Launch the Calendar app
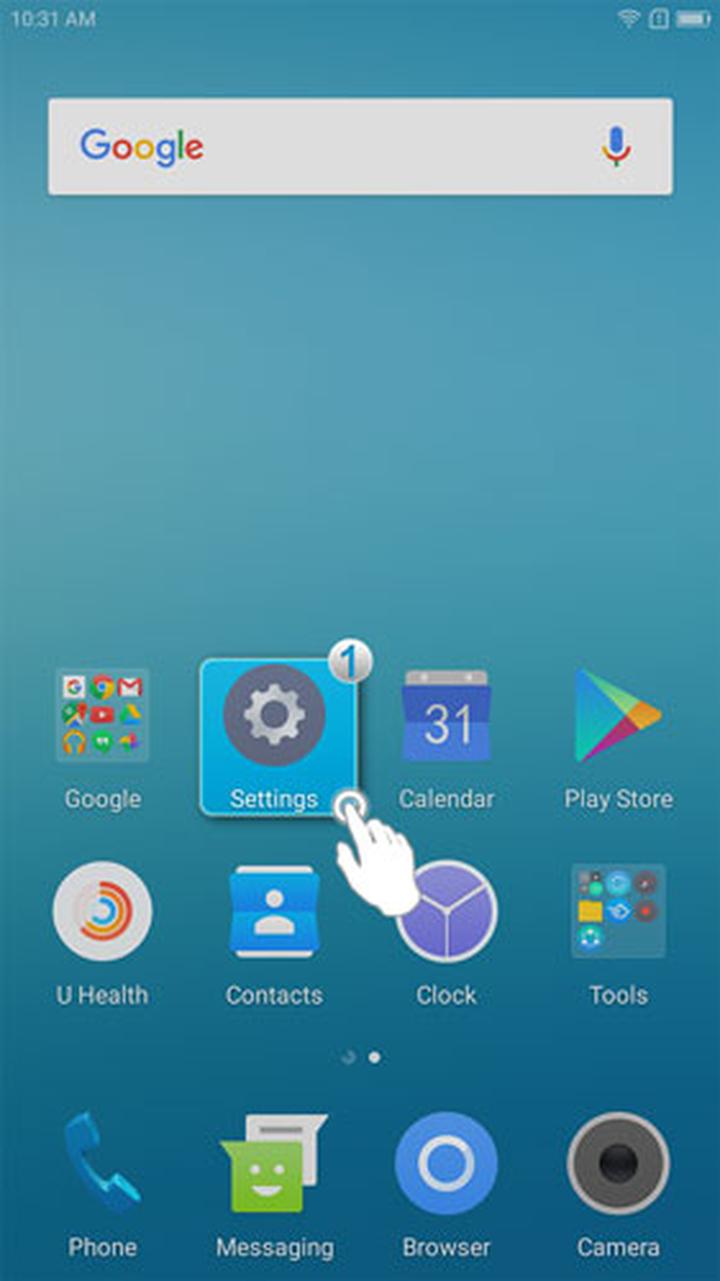The width and height of the screenshot is (720, 1281). (446, 716)
